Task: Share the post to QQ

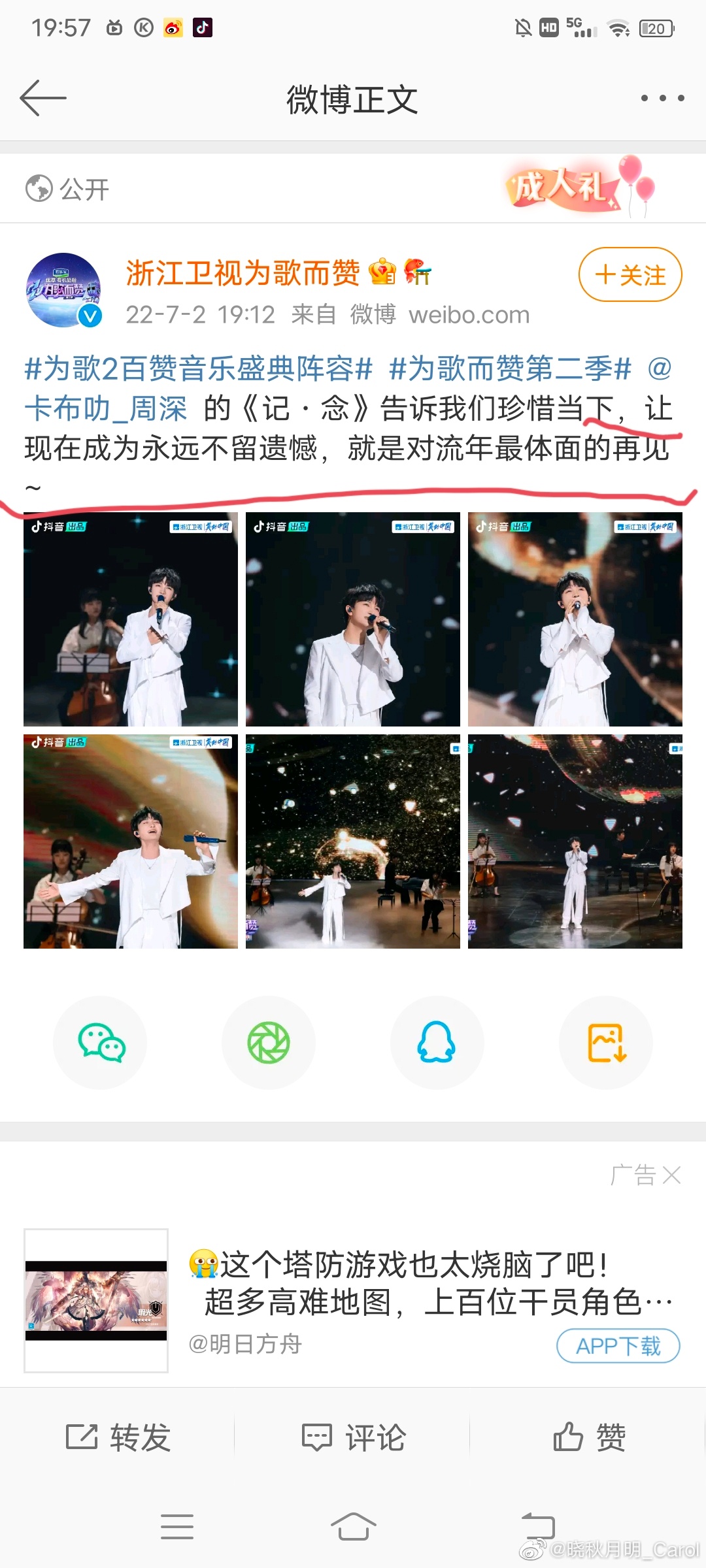Action: (x=437, y=1043)
